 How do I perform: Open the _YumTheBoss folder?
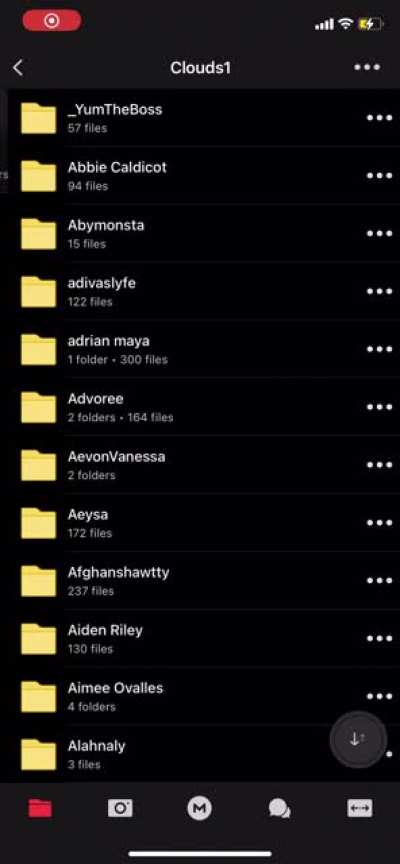point(200,118)
